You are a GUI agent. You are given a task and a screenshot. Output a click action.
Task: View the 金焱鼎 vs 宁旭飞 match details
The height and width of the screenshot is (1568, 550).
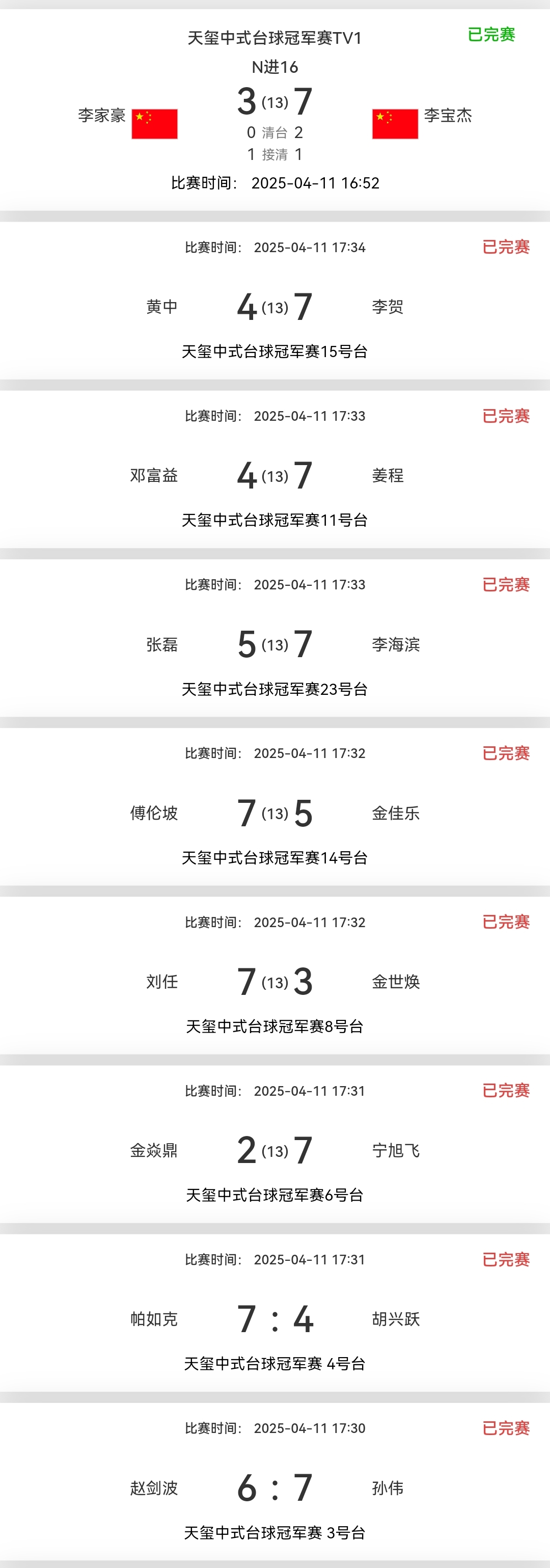tap(274, 1150)
